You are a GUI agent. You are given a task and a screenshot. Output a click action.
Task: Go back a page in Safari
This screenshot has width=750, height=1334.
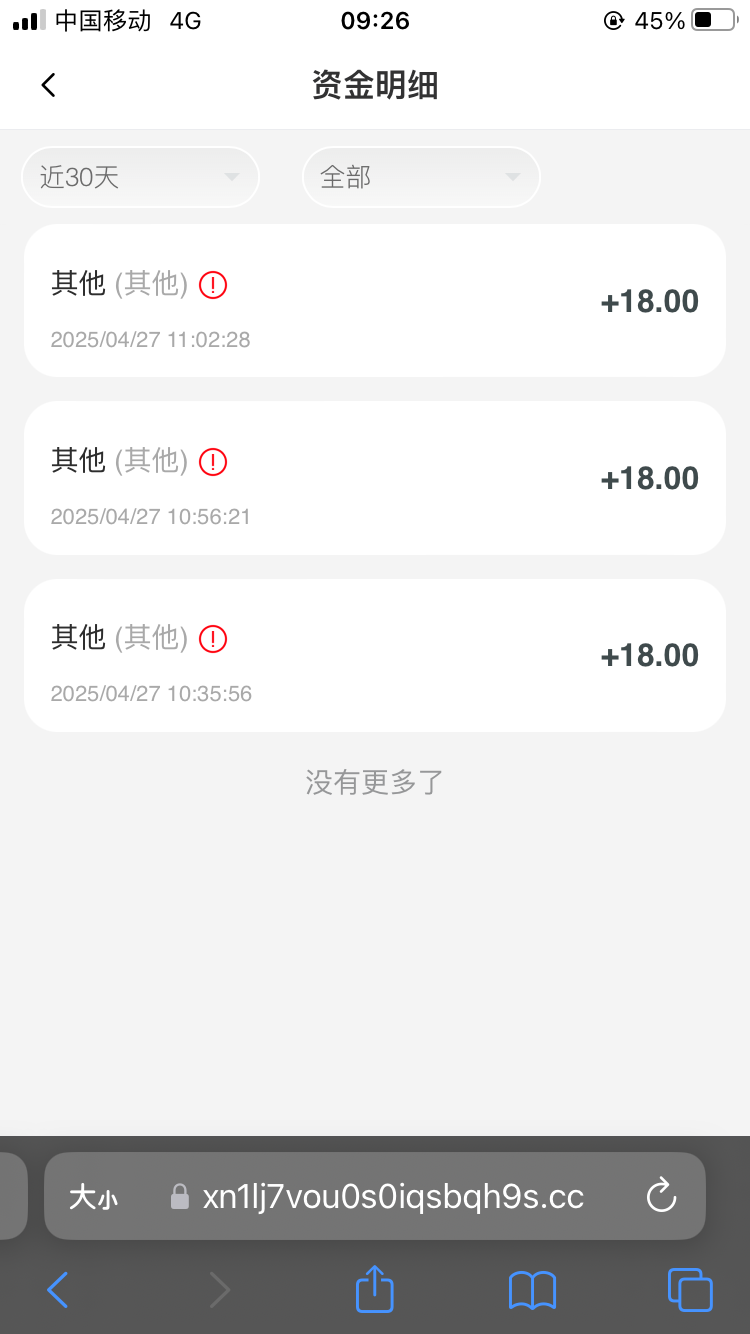pyautogui.click(x=58, y=1290)
